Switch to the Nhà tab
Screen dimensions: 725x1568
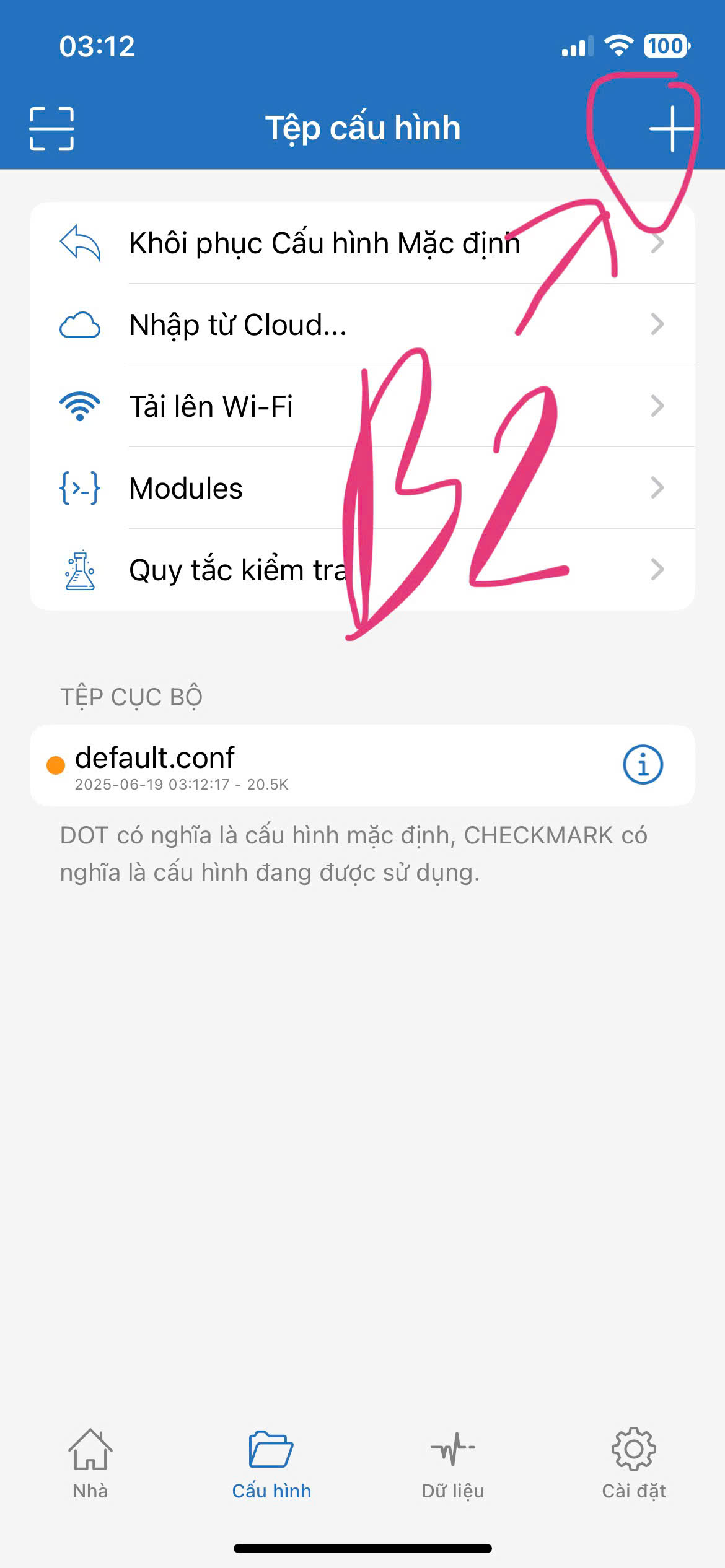pyautogui.click(x=90, y=1464)
